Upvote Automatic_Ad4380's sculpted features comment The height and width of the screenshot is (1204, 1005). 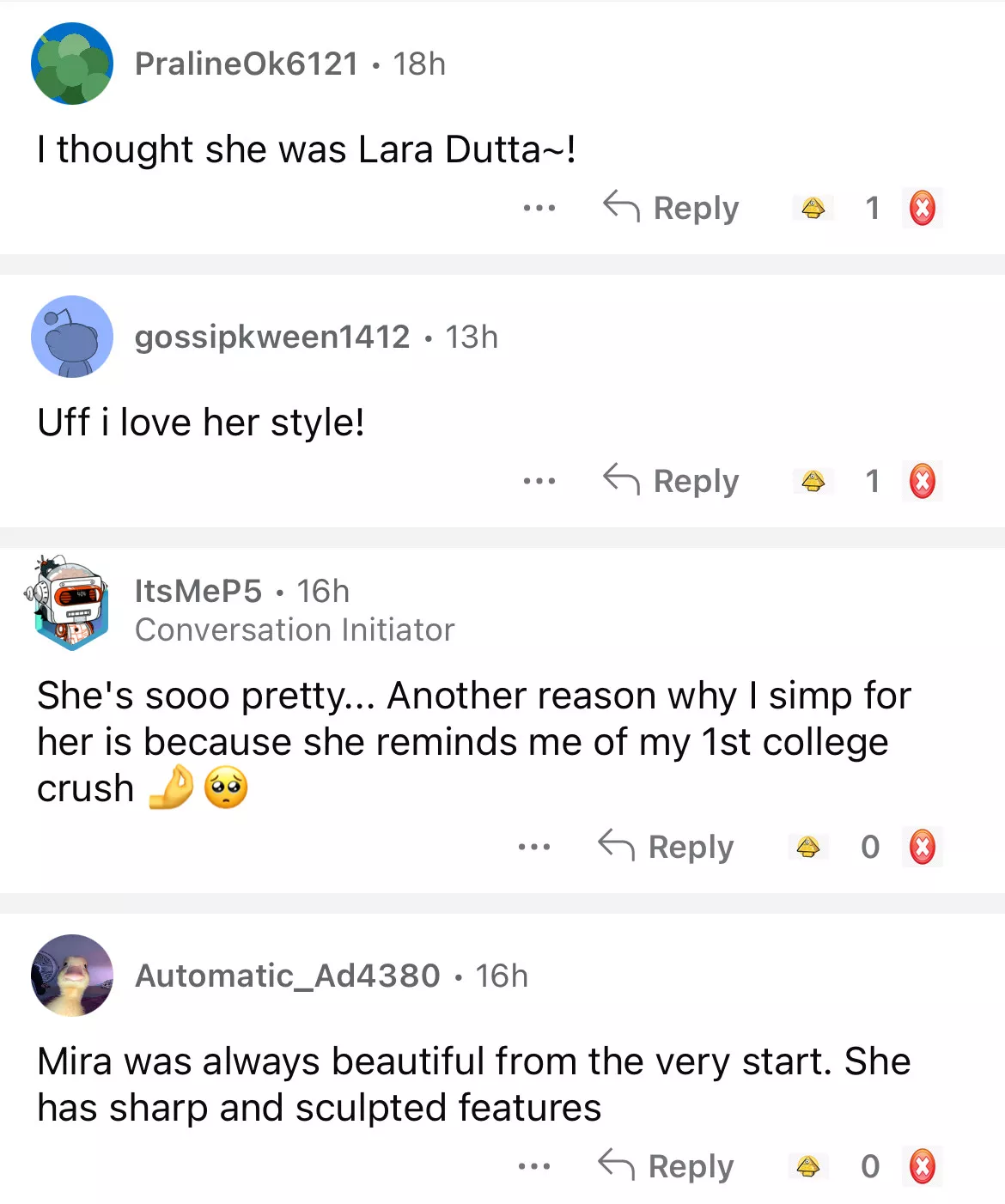pos(807,1166)
